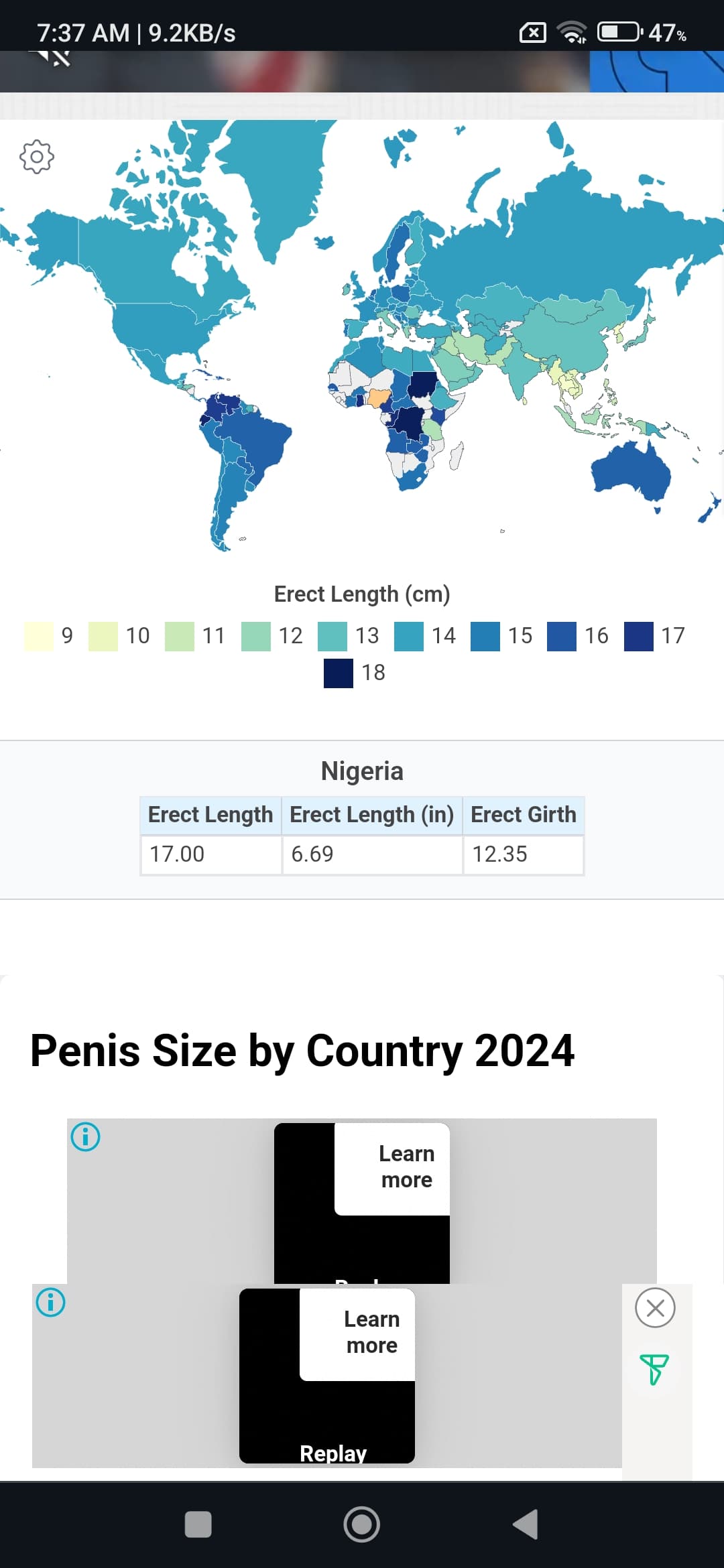Tap Replay on the bottom ad

[x=333, y=1453]
